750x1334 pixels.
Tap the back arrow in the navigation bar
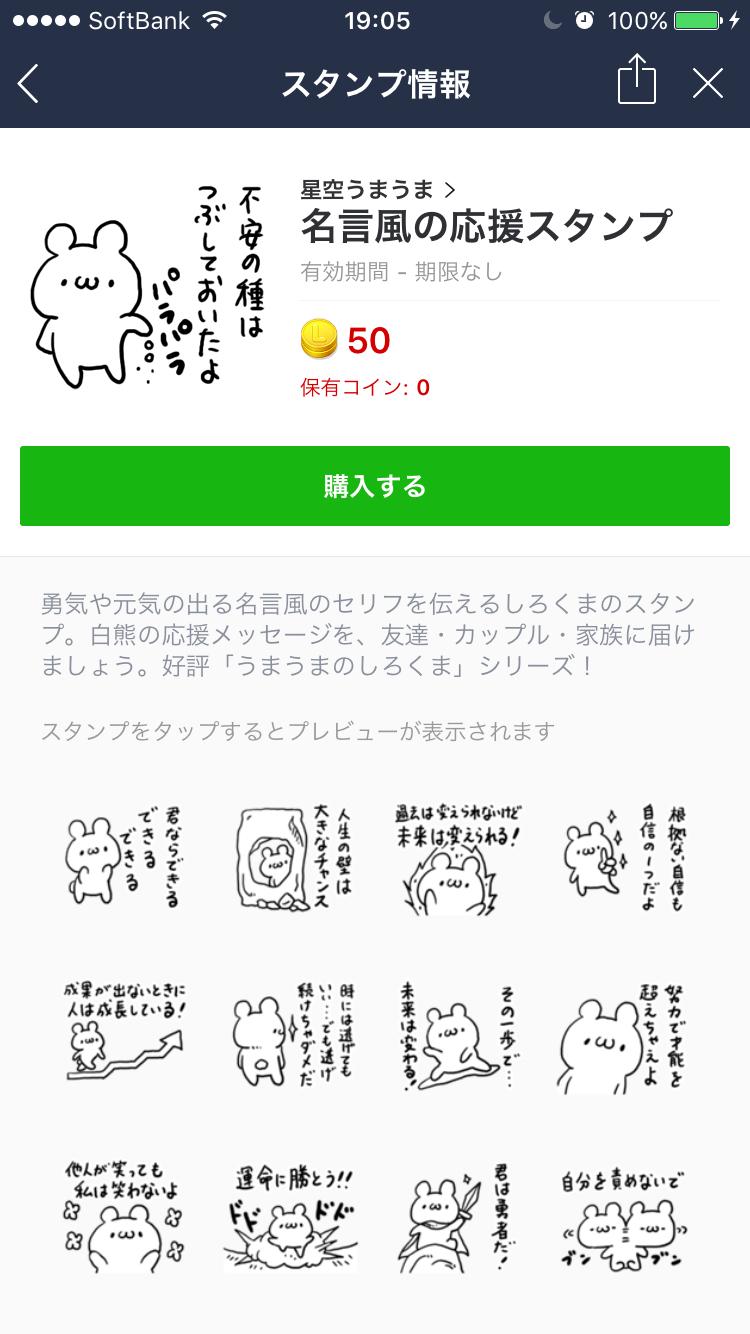point(30,81)
